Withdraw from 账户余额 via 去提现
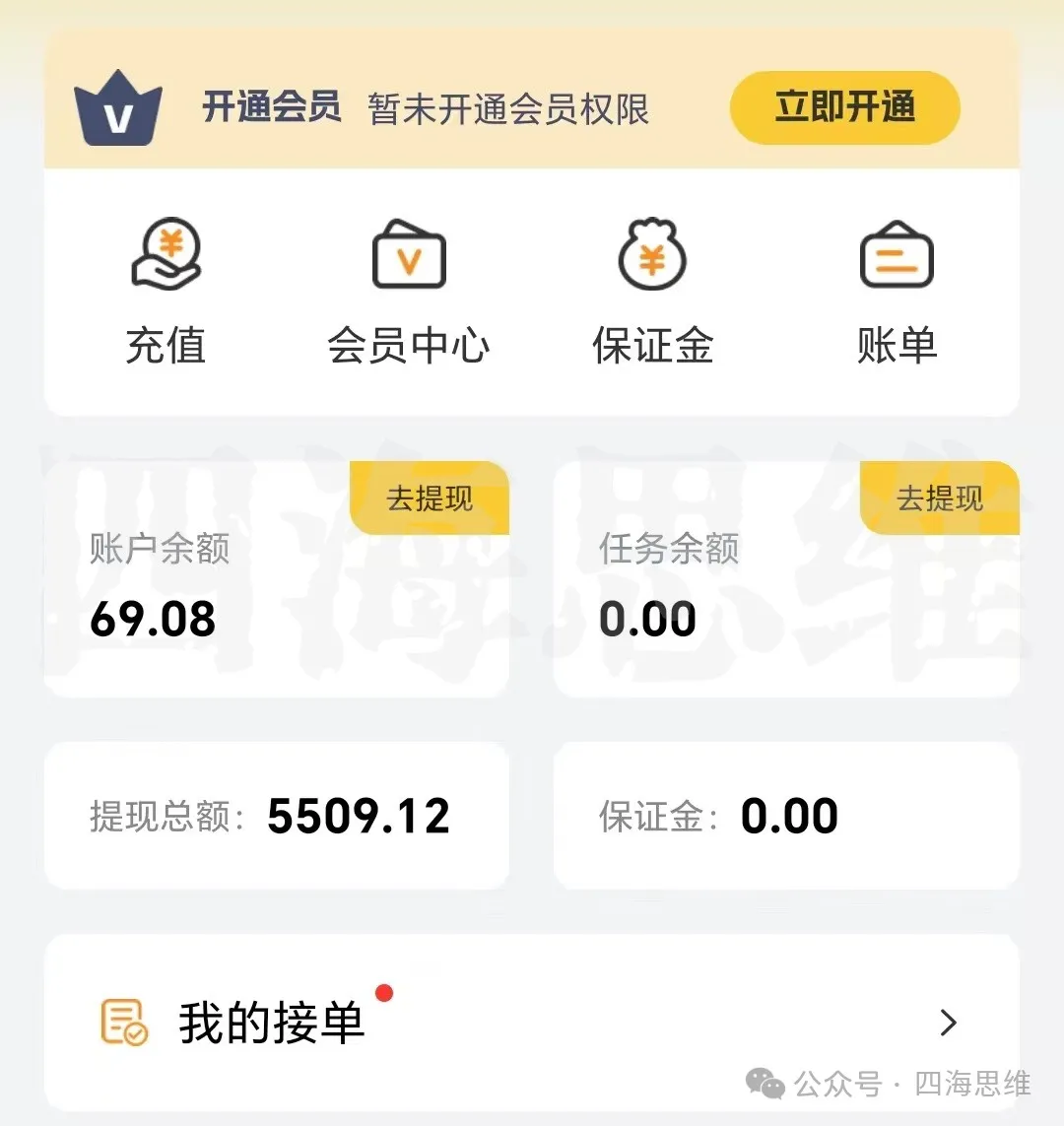This screenshot has width=1064, height=1126. [x=430, y=498]
